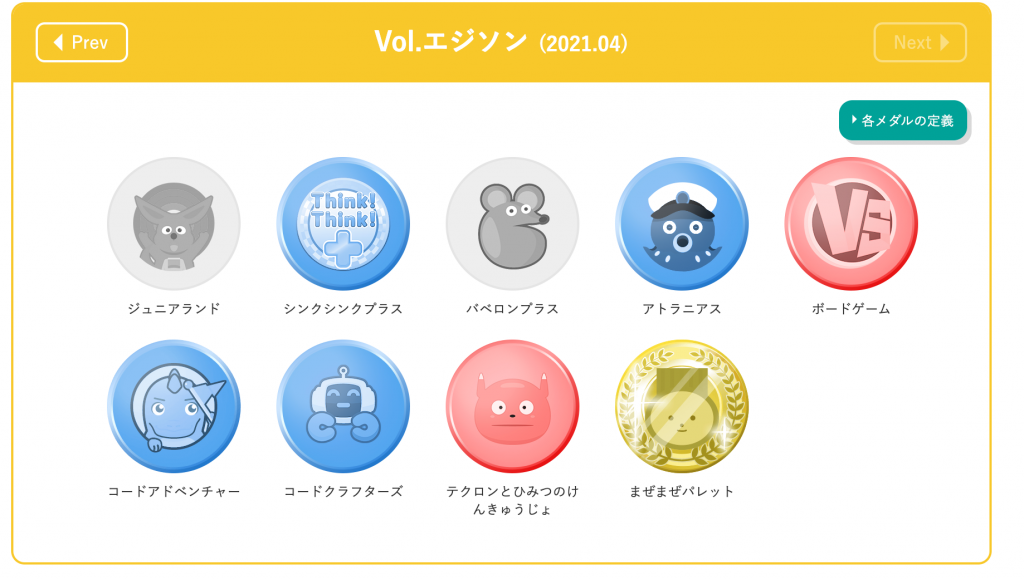
Task: Select the コードアドベンチャー medal
Action: click(x=174, y=406)
